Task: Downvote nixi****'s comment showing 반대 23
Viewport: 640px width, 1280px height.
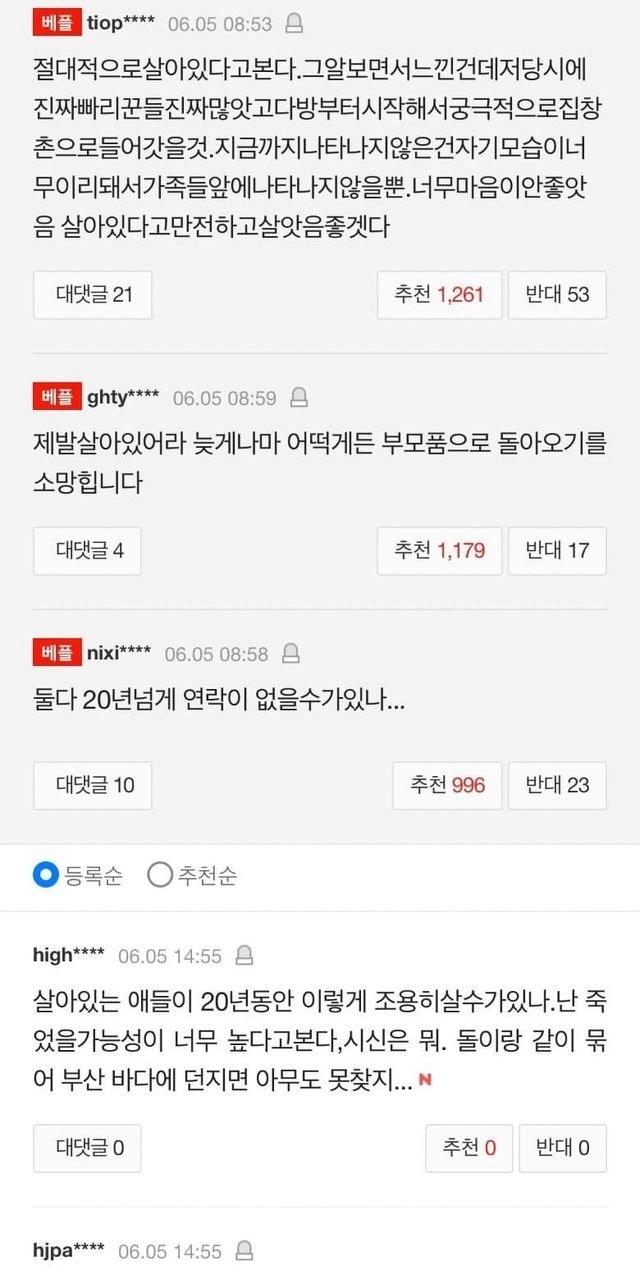Action: coord(557,785)
